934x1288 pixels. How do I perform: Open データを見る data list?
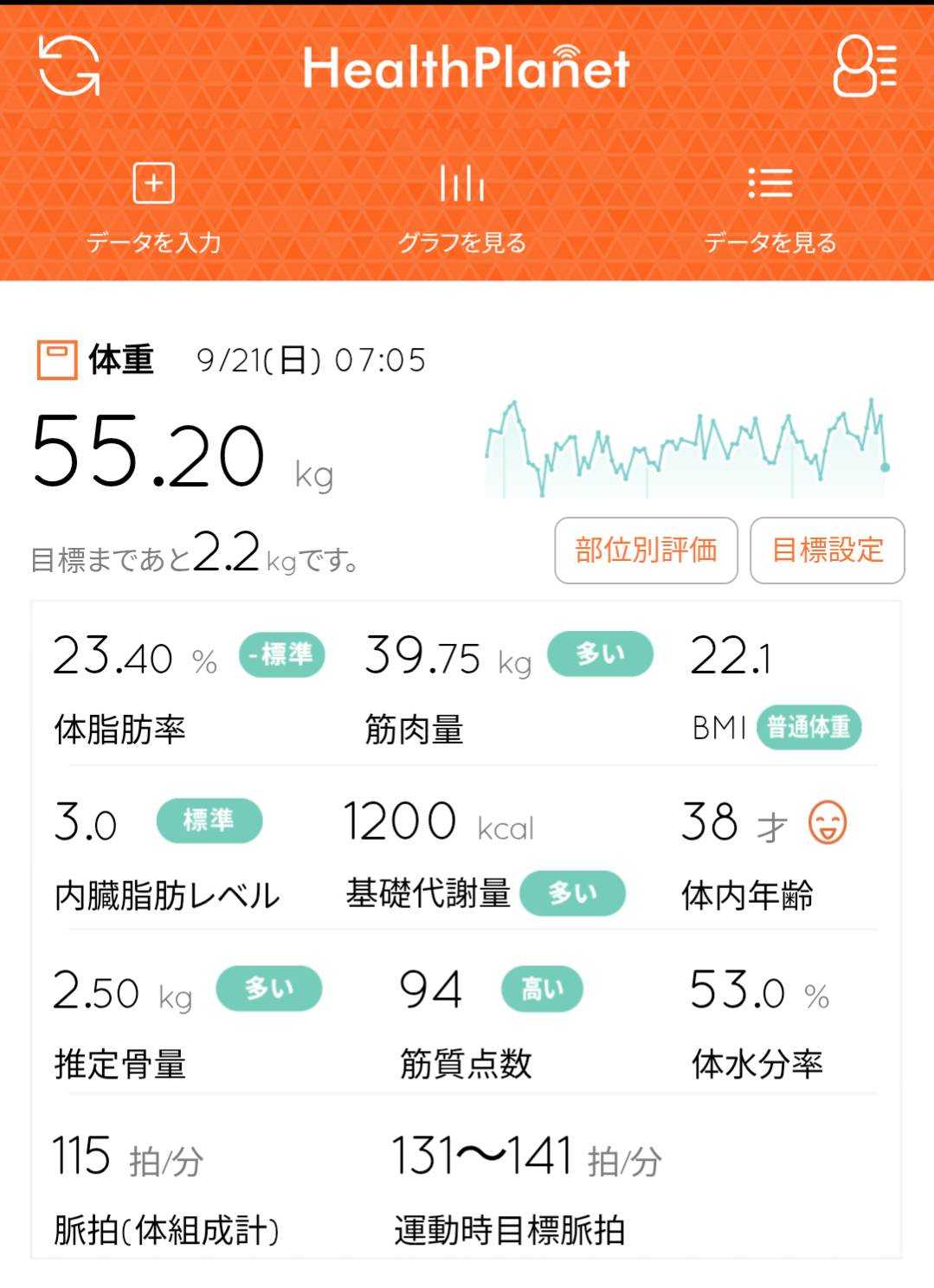(770, 208)
